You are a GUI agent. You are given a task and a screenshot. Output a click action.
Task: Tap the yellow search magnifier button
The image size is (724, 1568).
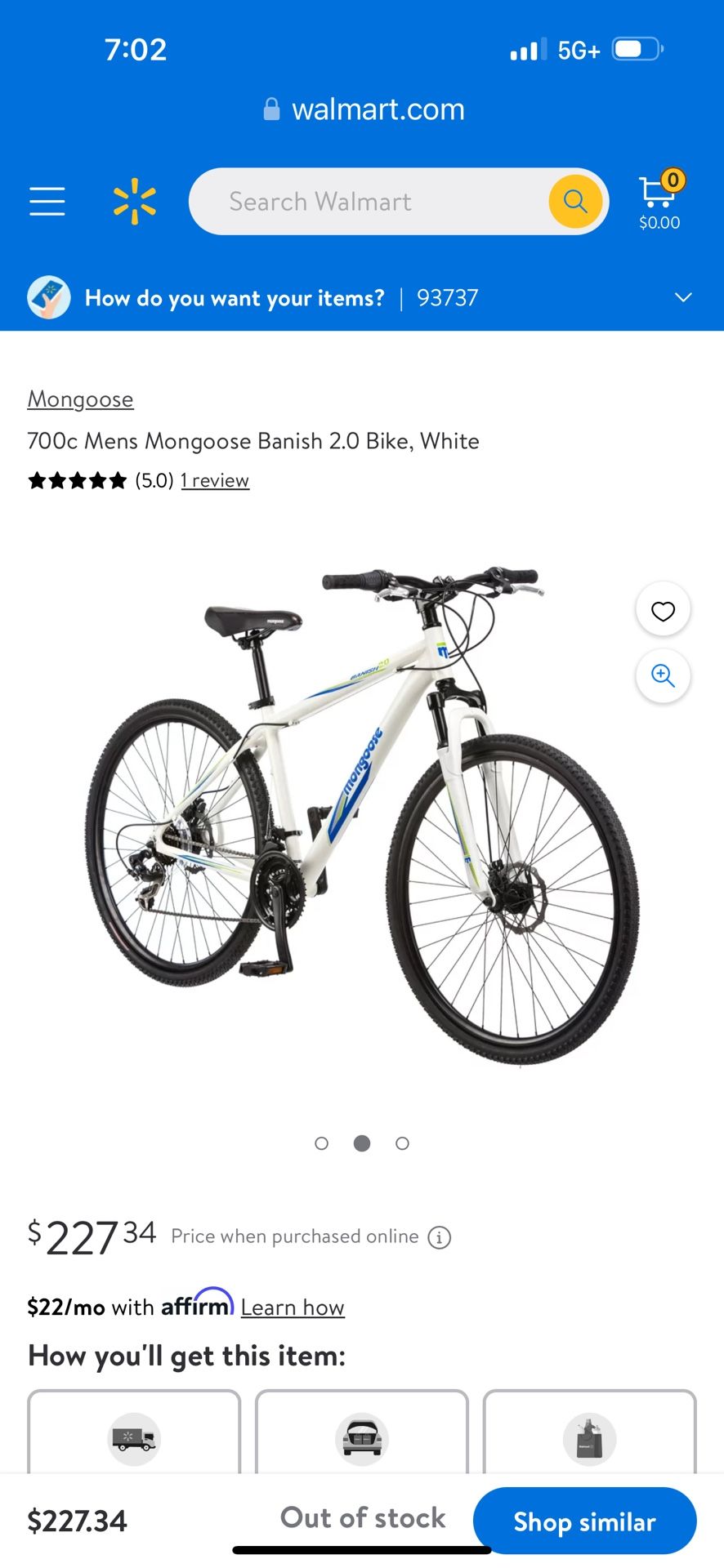(575, 201)
